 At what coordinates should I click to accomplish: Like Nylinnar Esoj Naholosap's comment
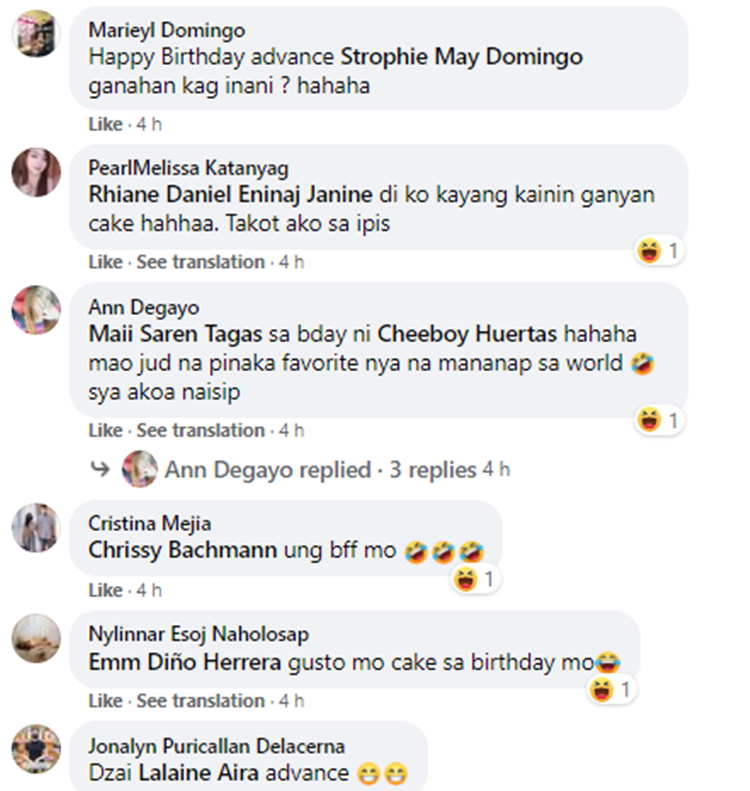coord(104,700)
